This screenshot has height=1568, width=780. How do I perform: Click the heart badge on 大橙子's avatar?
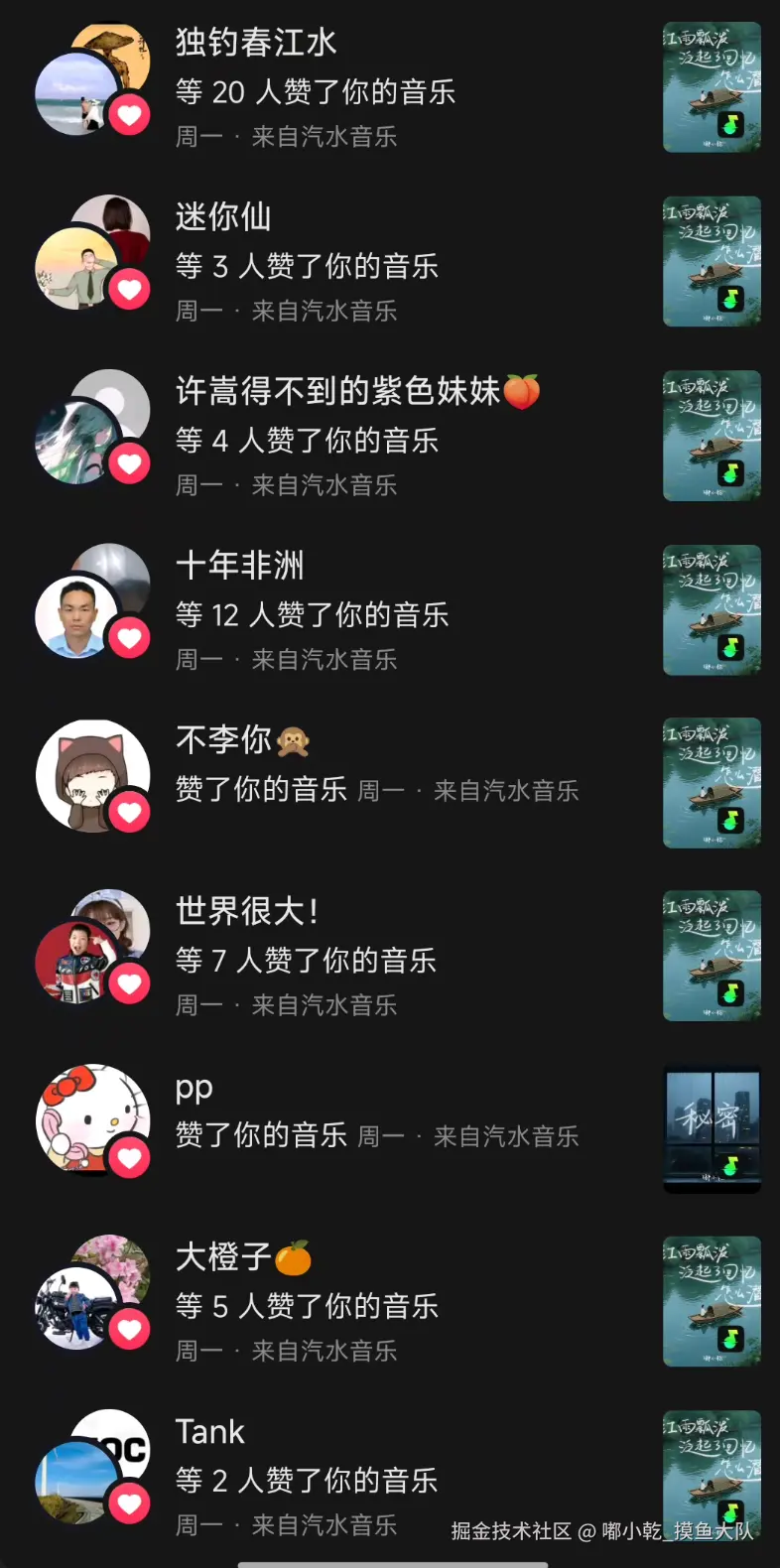127,1329
